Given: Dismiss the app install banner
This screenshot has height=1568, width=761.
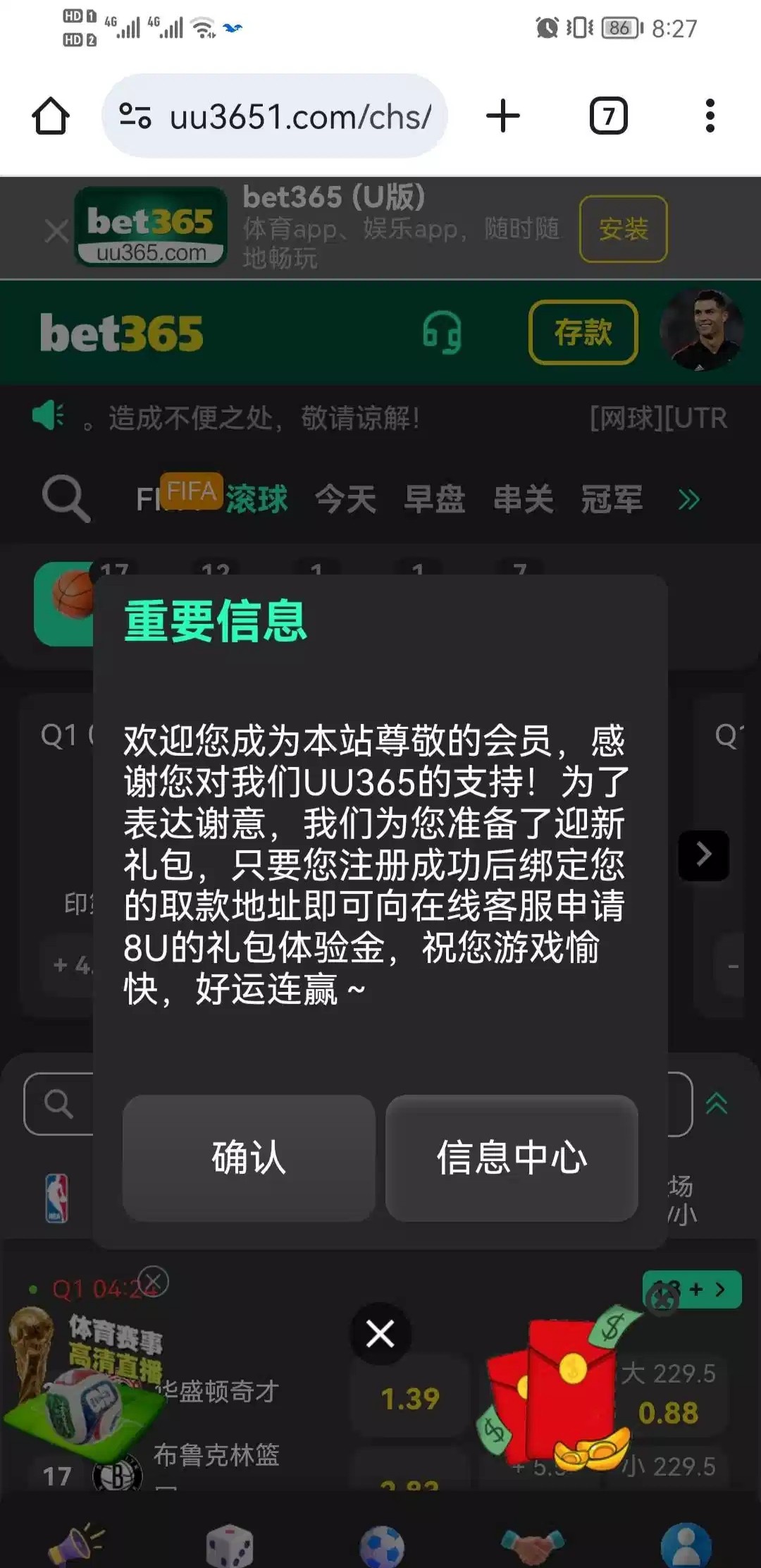Looking at the screenshot, I should 56,231.
